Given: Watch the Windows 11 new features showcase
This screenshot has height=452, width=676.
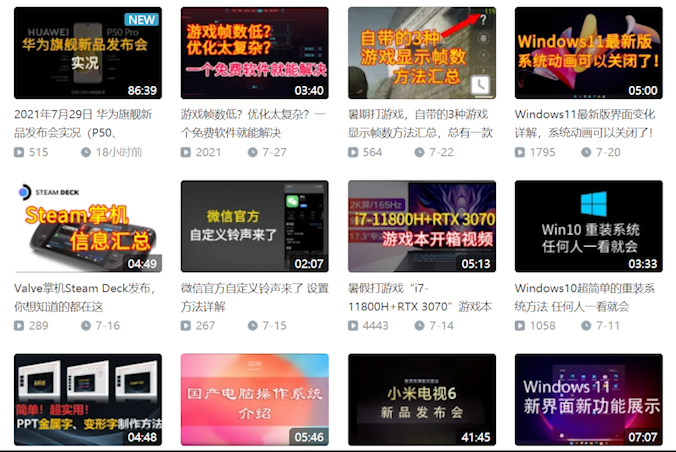Looking at the screenshot, I should [588, 399].
